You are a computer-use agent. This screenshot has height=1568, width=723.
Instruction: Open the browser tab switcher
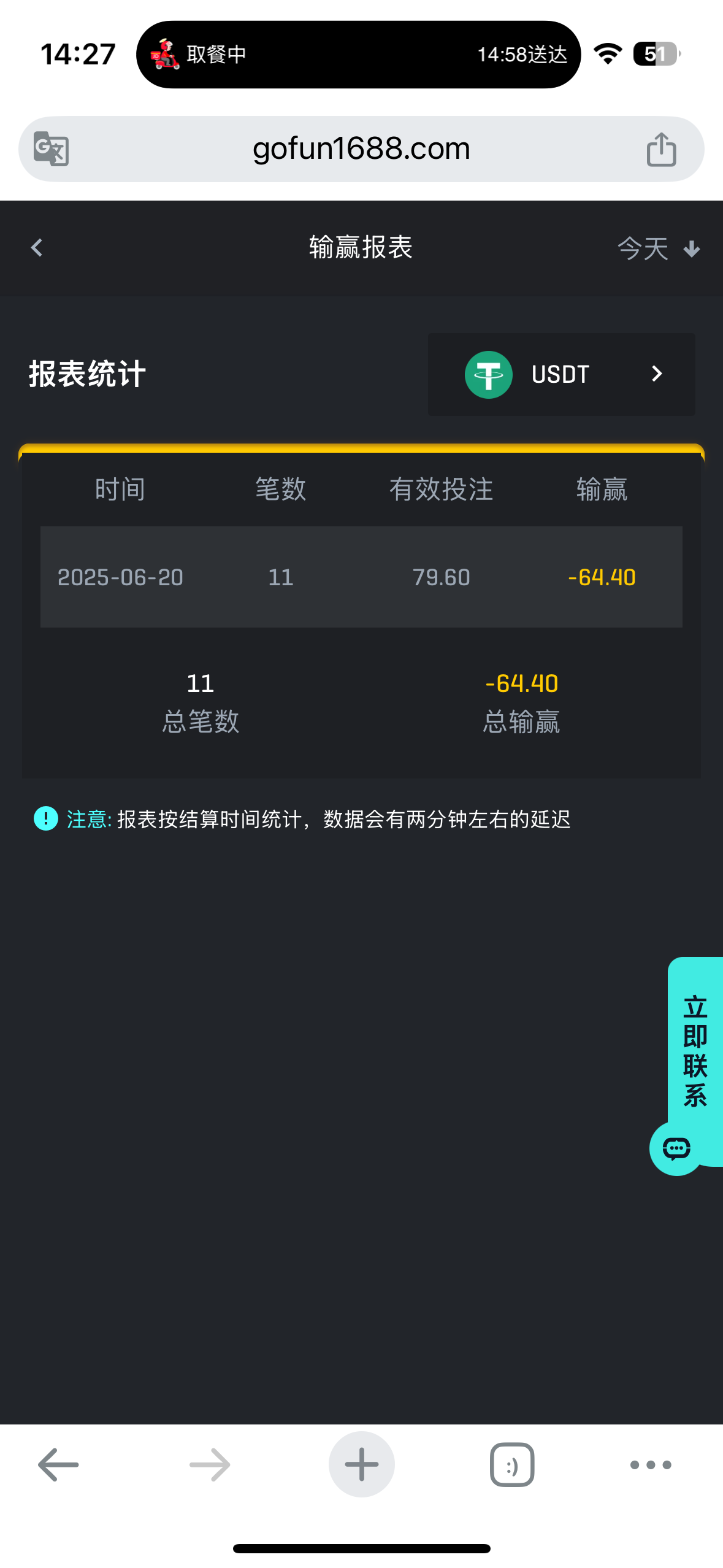(x=511, y=1464)
